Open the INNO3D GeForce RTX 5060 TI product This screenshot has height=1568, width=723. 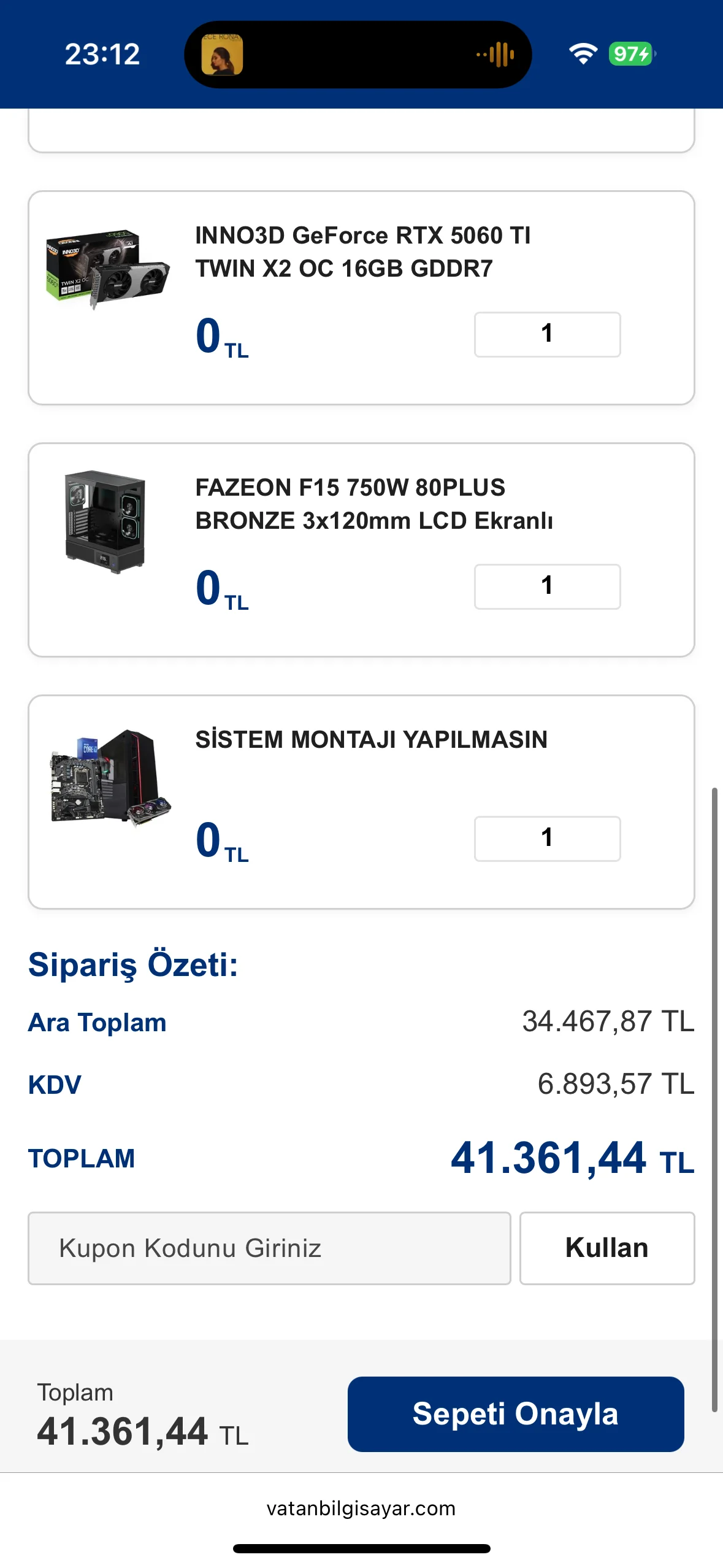362,252
